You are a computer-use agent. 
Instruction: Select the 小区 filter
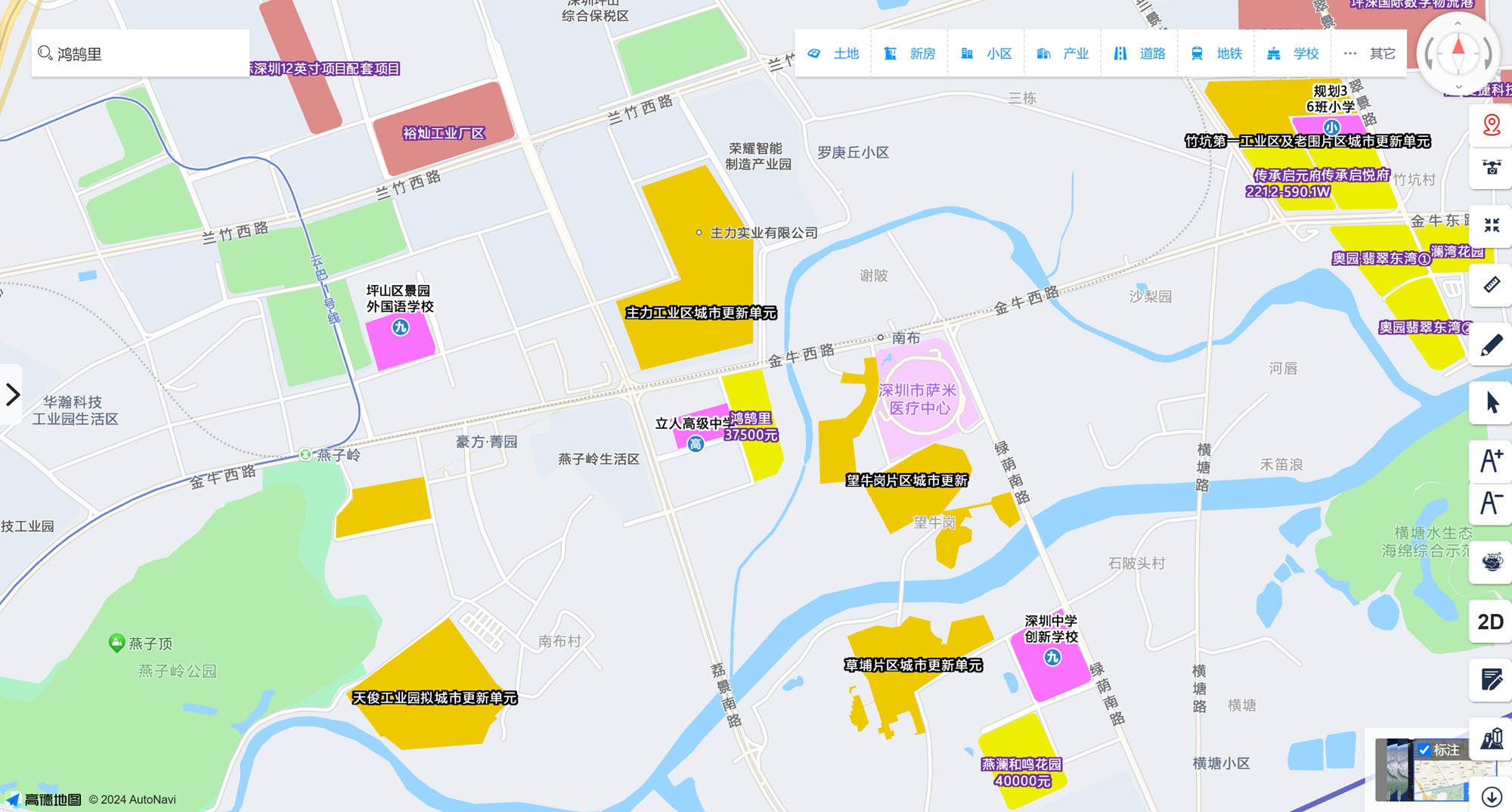(987, 54)
